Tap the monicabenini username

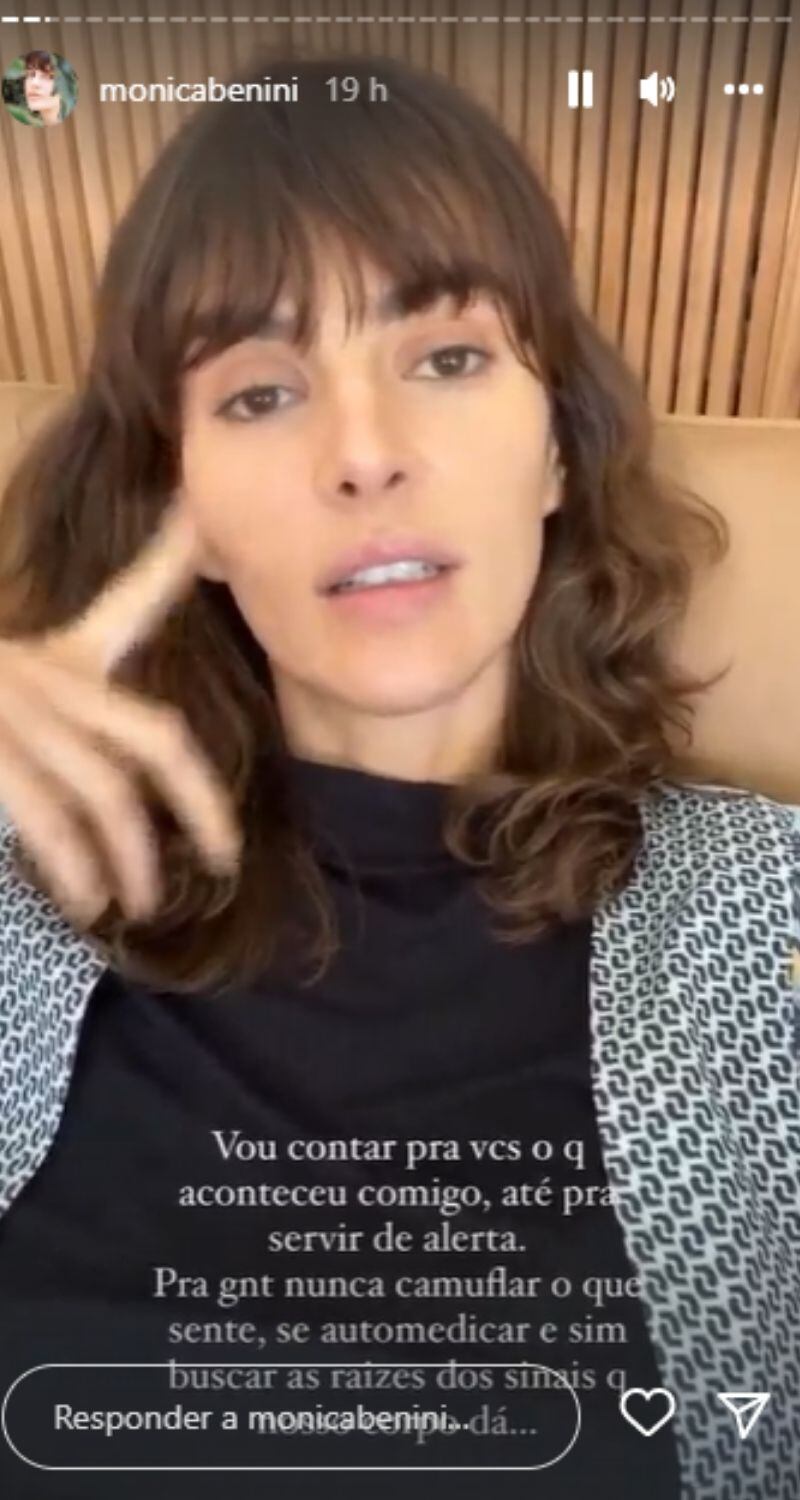(199, 90)
